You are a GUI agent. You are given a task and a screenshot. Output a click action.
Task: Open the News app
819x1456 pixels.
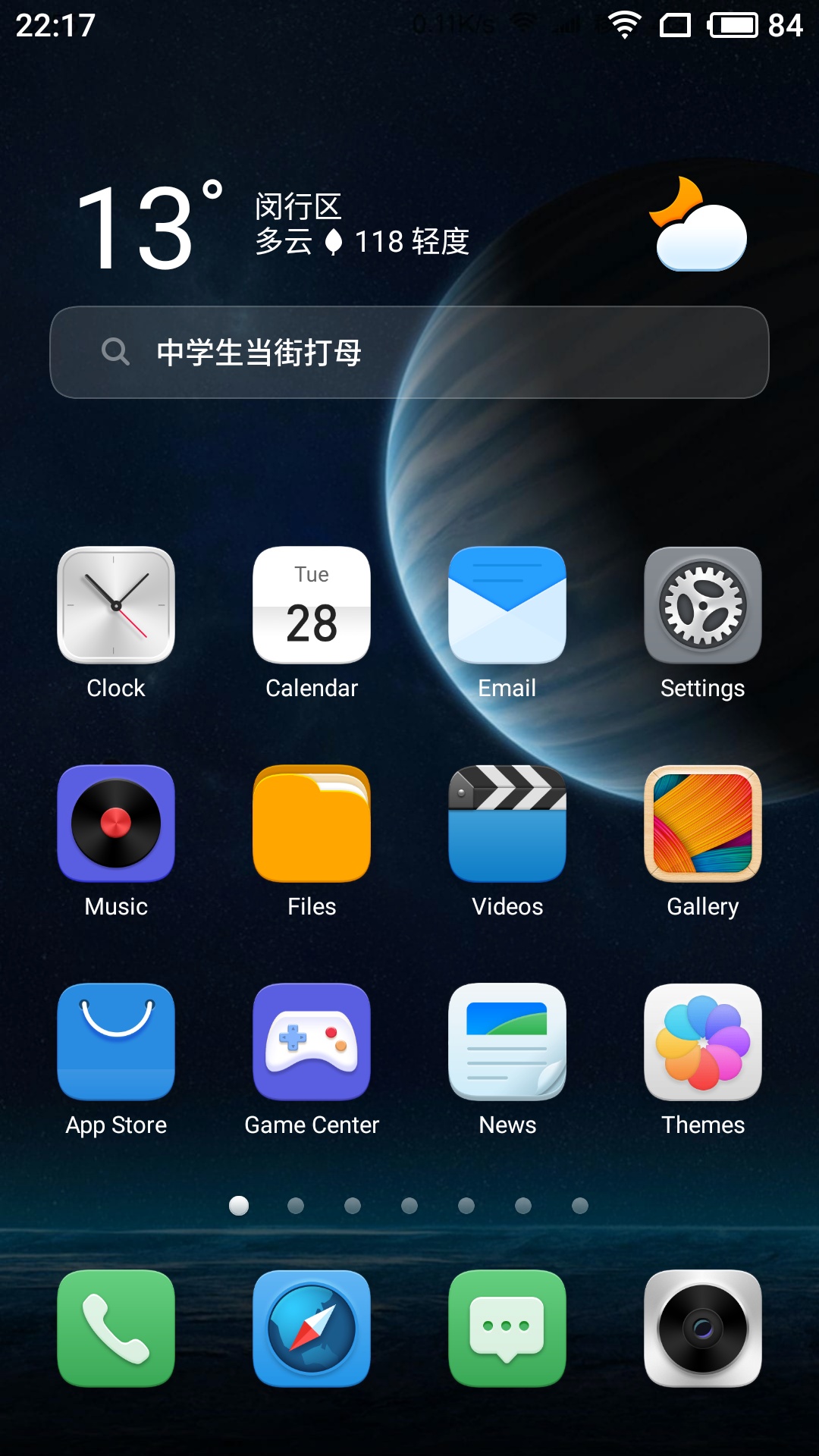[507, 1042]
